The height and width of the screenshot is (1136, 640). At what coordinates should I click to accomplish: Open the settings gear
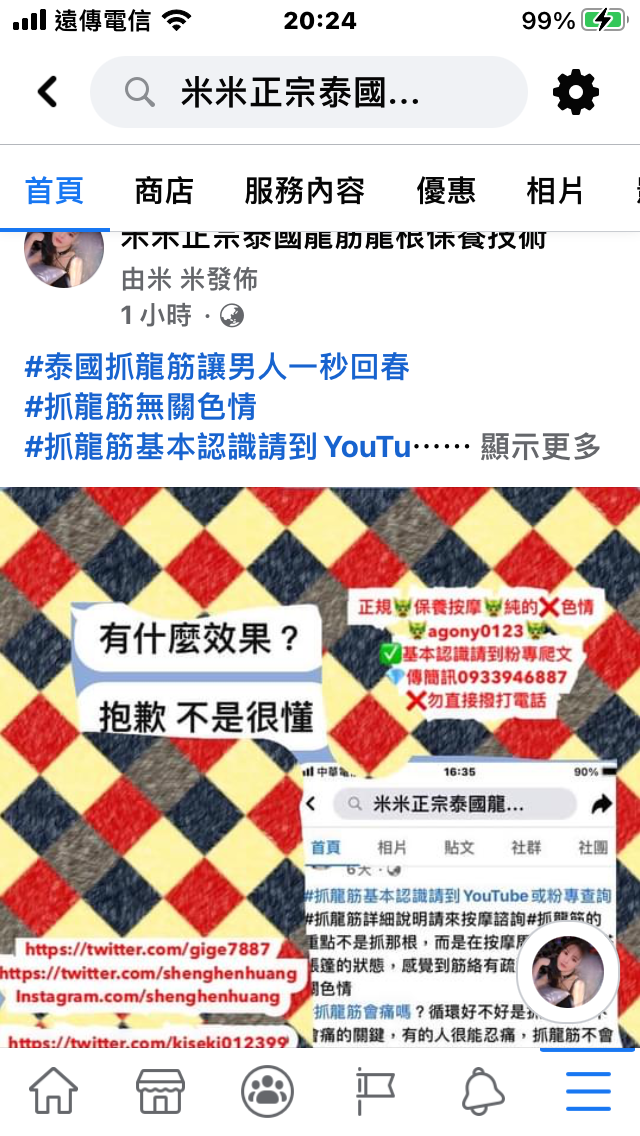click(x=575, y=93)
